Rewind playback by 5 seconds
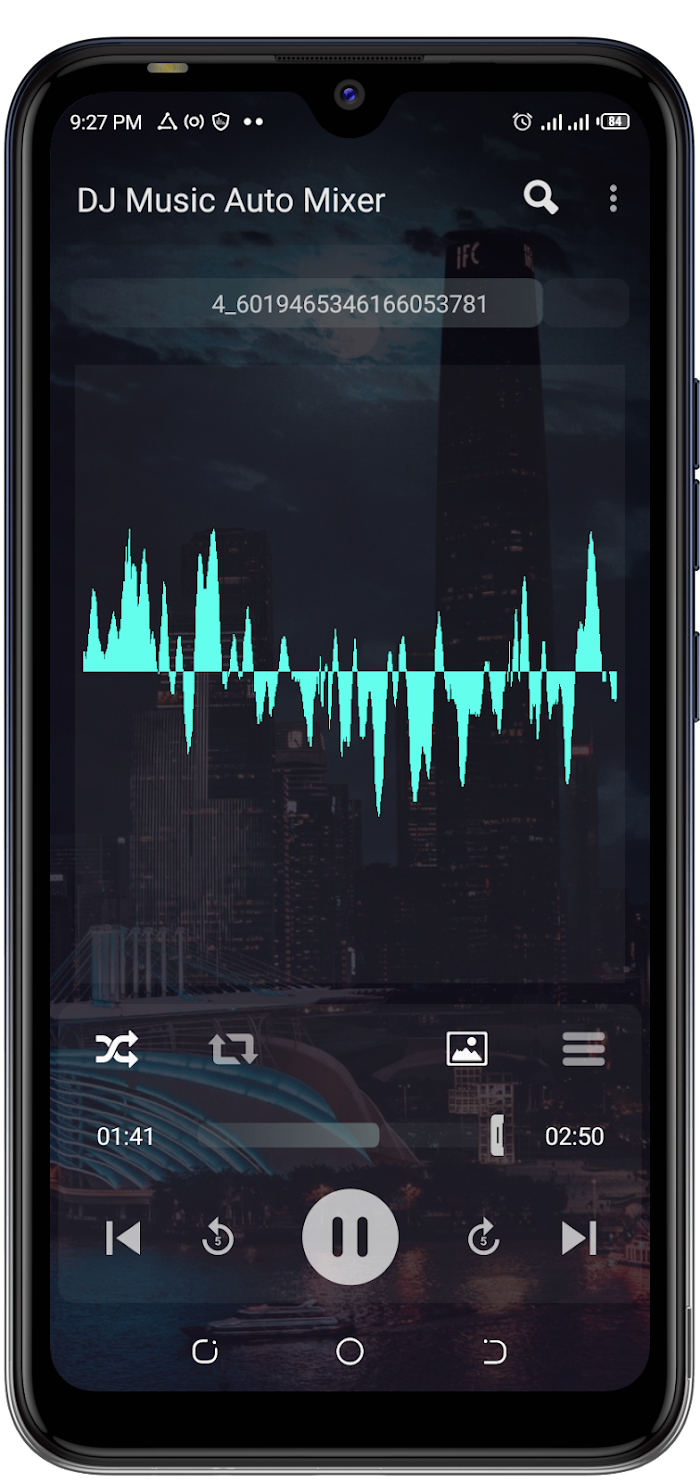Image resolution: width=700 pixels, height=1483 pixels. [x=217, y=1238]
